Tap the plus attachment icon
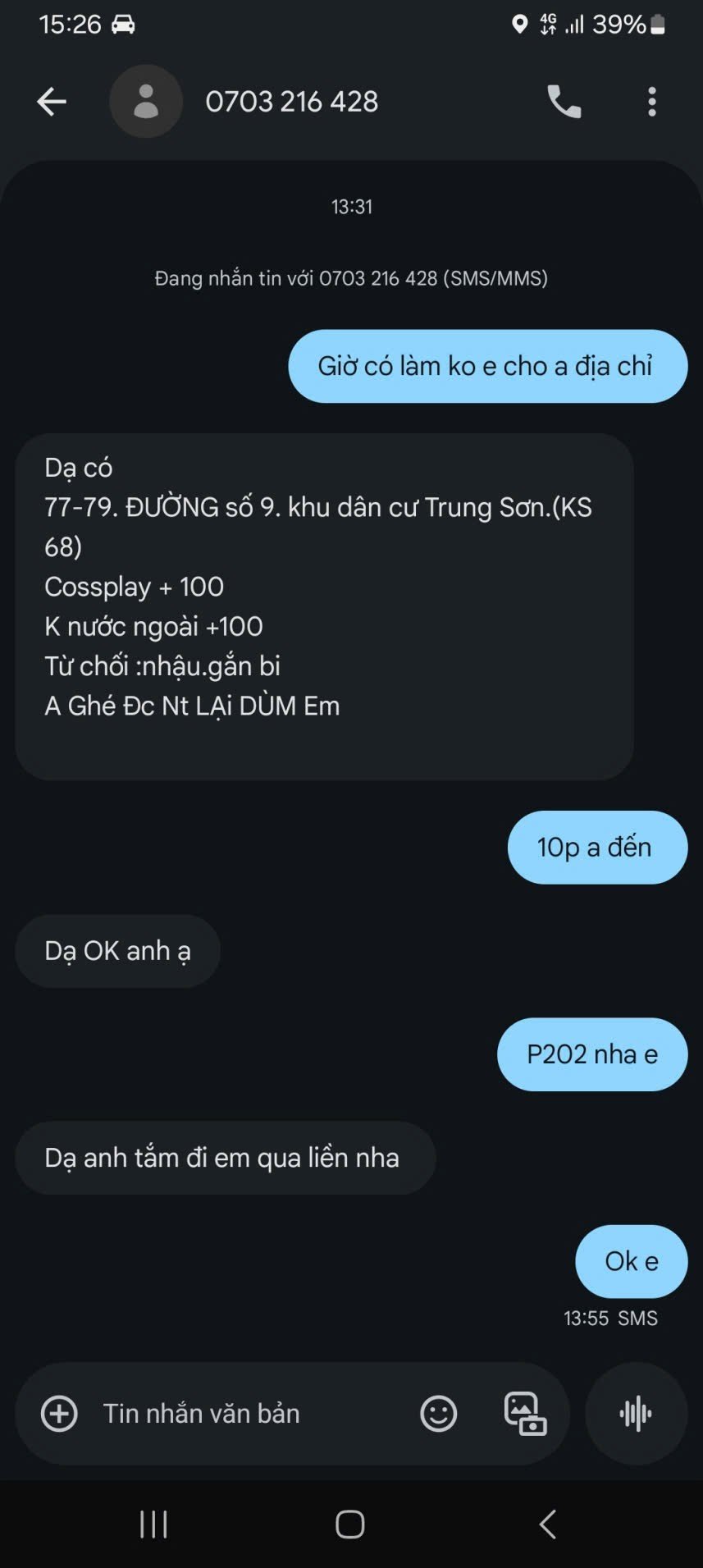The image size is (703, 1568). tap(59, 1413)
